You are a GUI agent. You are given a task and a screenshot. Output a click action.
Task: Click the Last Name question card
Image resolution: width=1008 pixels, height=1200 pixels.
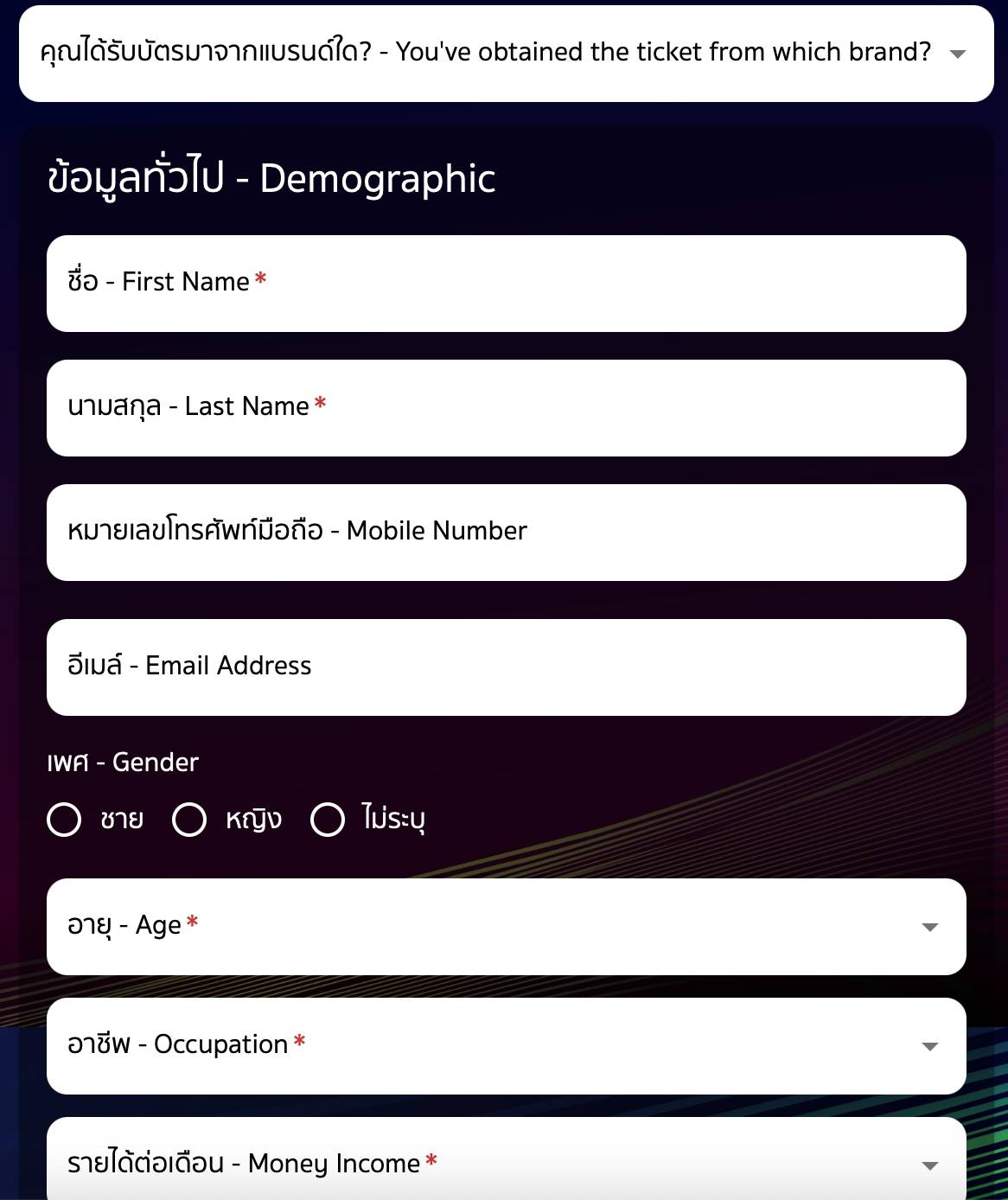point(506,407)
